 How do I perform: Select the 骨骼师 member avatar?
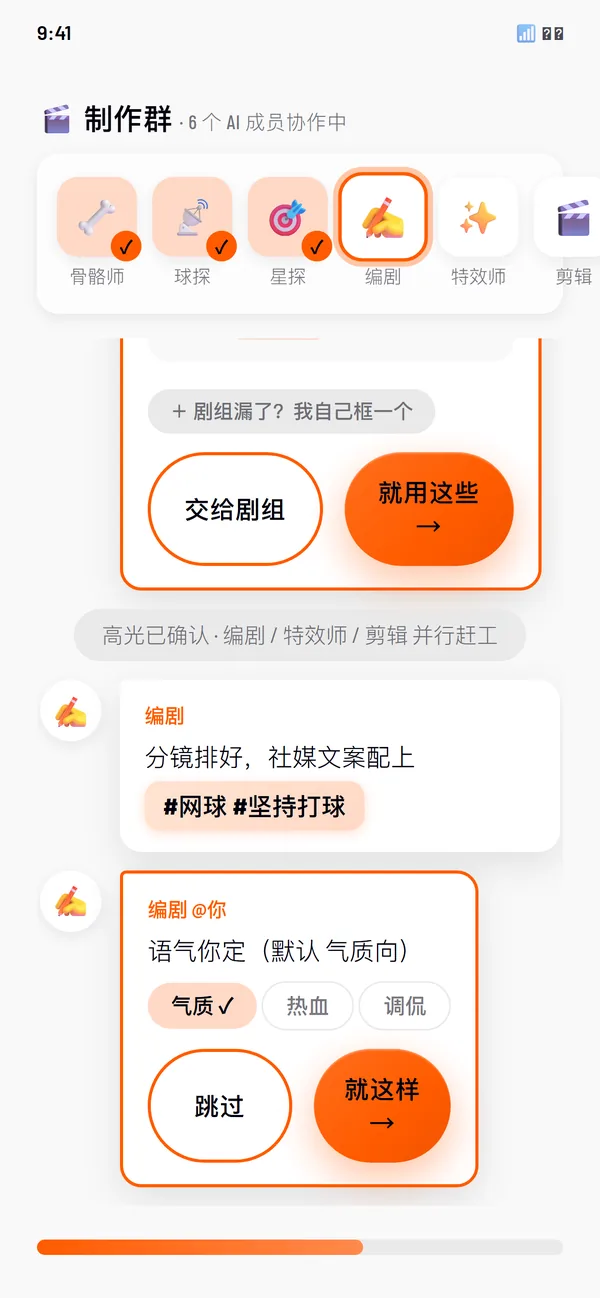point(97,217)
